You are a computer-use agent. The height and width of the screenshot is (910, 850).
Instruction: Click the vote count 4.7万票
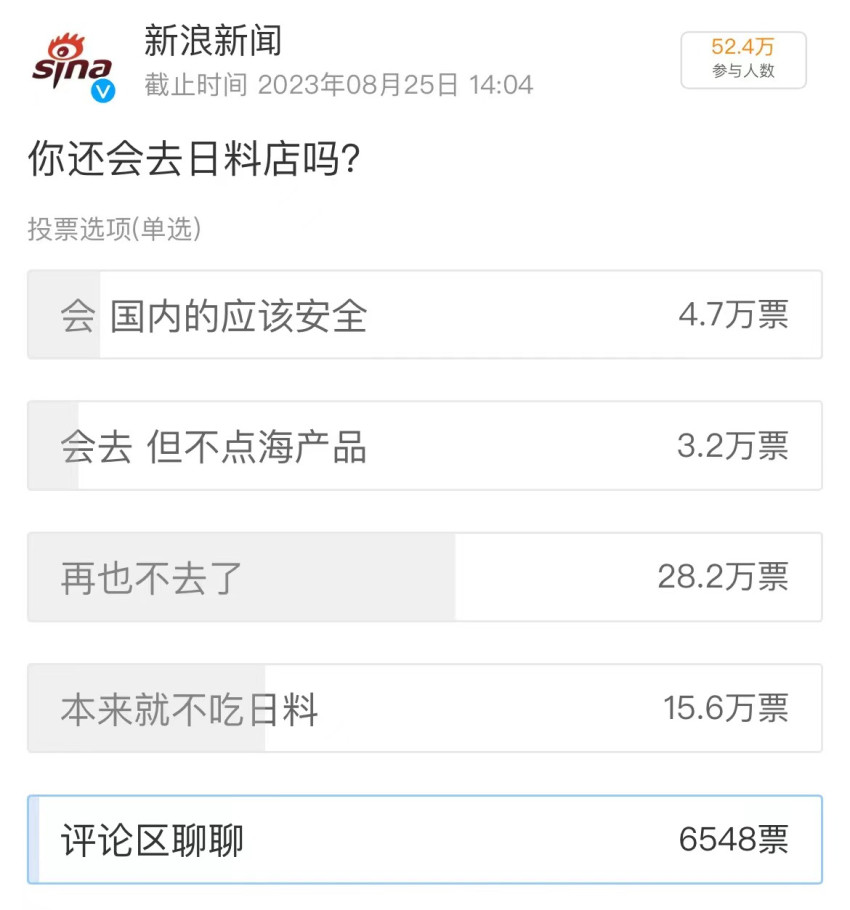click(x=735, y=314)
